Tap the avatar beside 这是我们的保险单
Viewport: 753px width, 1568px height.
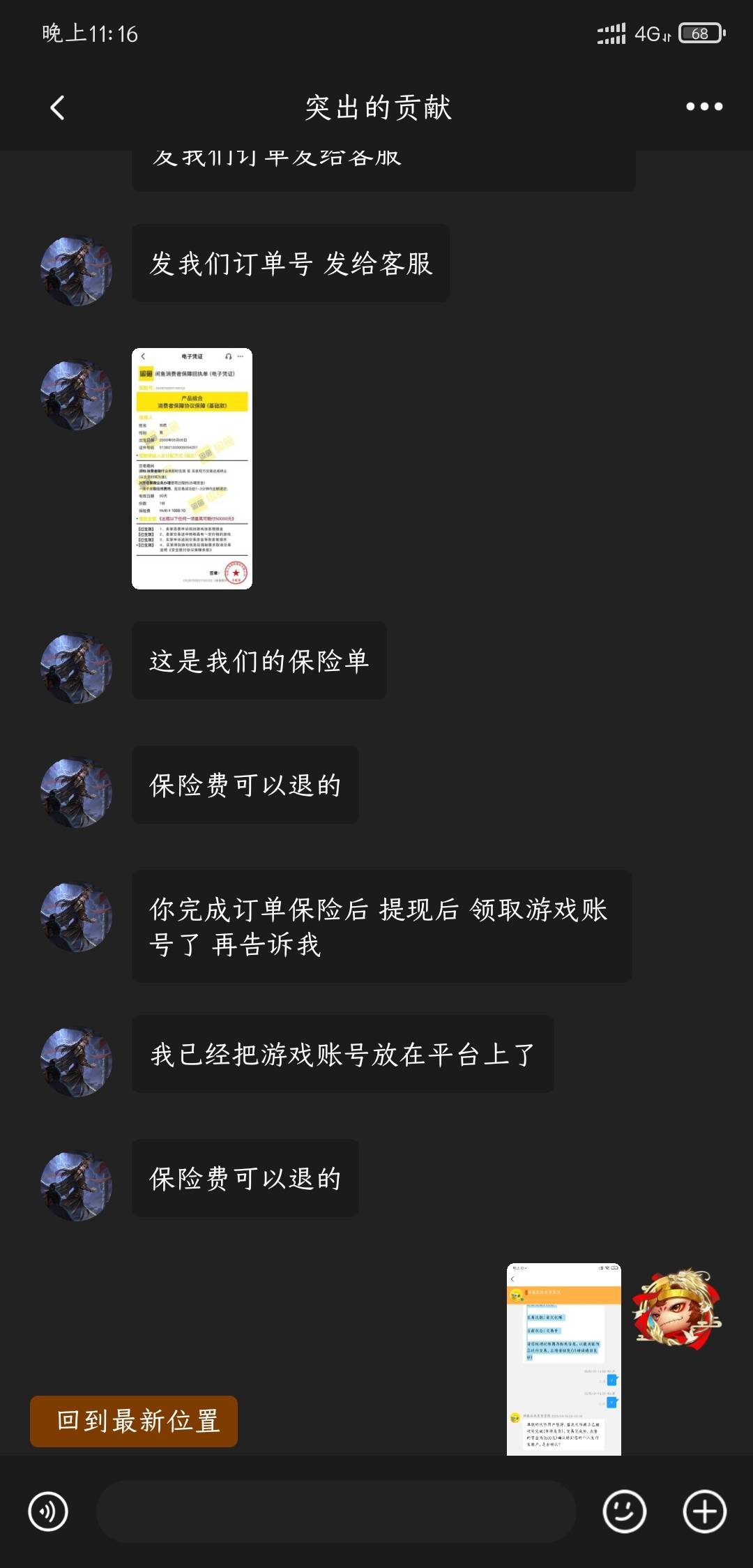tap(77, 668)
